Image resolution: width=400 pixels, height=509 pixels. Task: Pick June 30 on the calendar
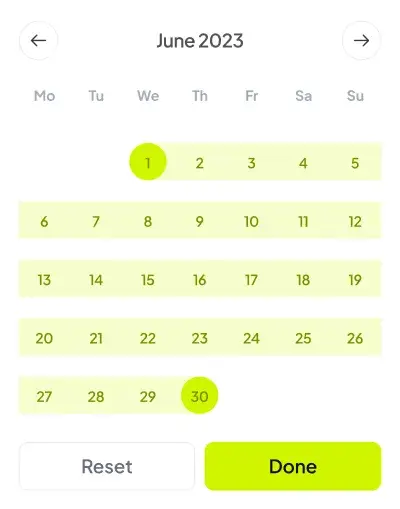pos(199,396)
